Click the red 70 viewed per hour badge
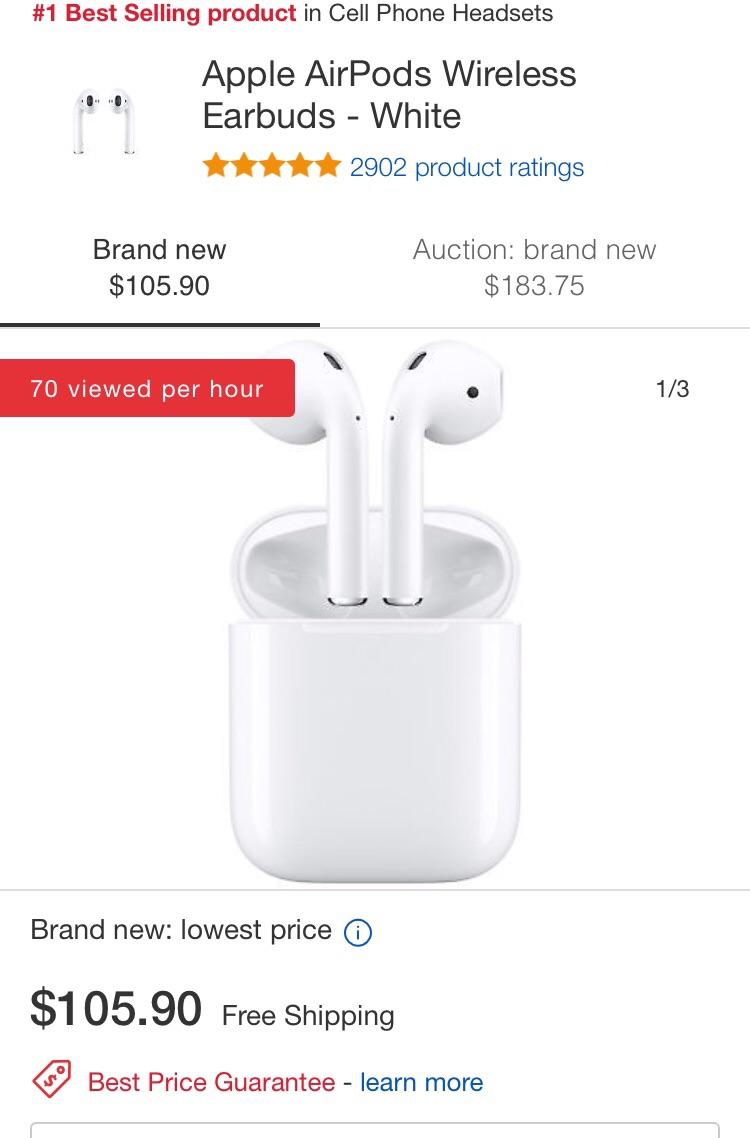The image size is (750, 1138). click(x=147, y=389)
